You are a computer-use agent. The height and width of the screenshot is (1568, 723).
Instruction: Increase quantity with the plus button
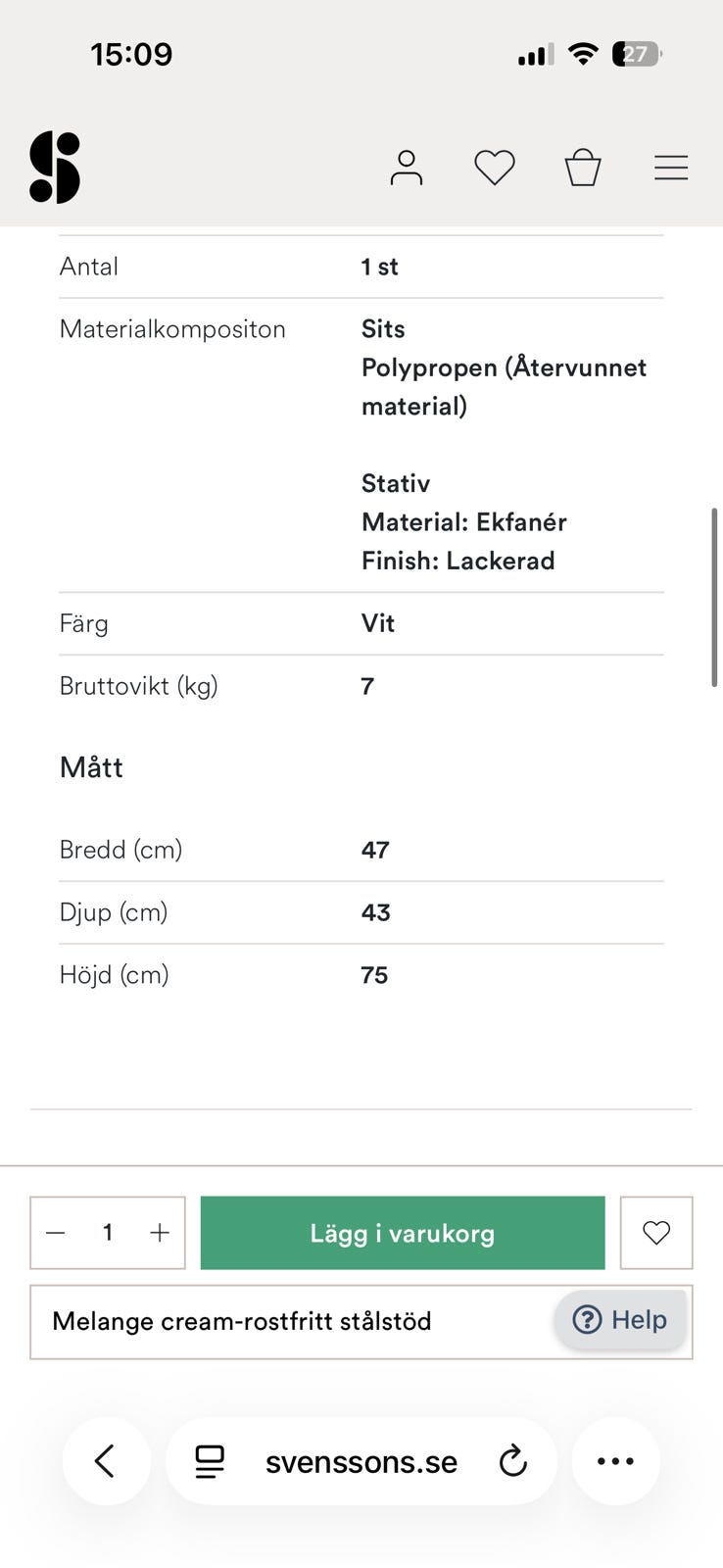click(x=160, y=1233)
